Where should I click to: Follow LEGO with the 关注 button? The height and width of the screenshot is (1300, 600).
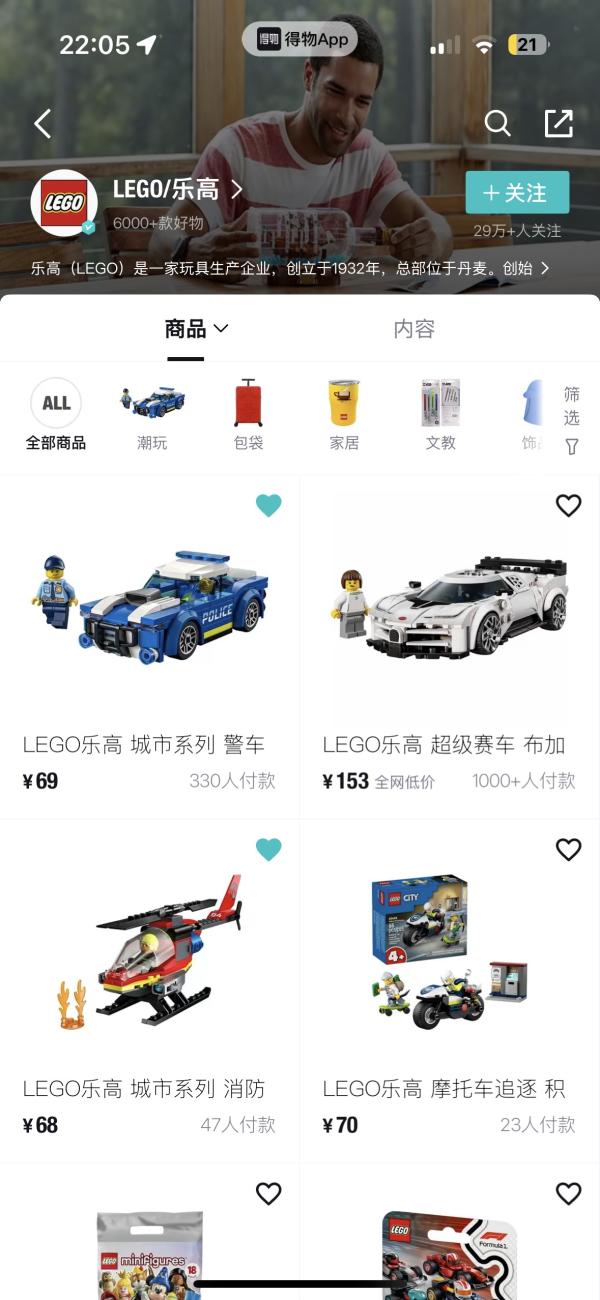(517, 192)
